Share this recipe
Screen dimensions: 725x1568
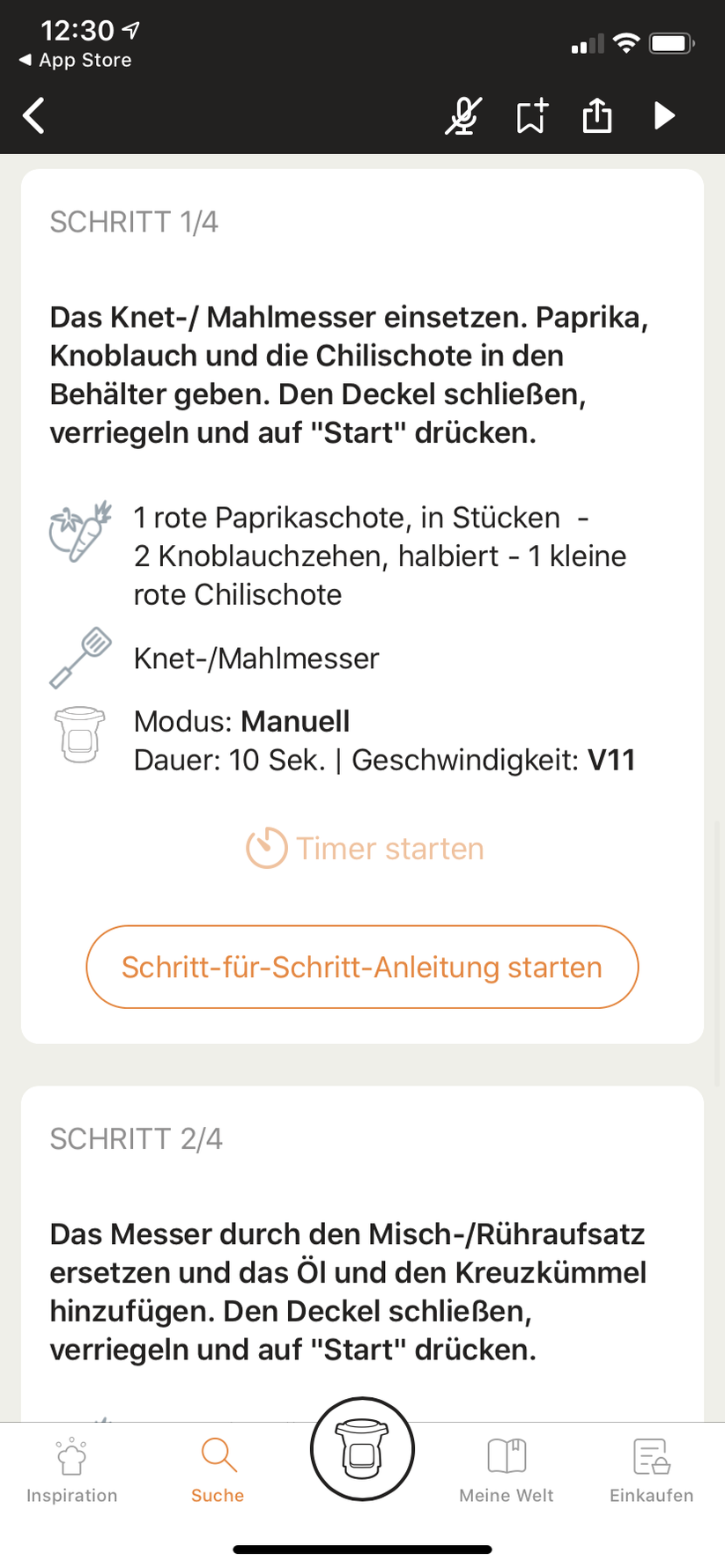pos(597,115)
